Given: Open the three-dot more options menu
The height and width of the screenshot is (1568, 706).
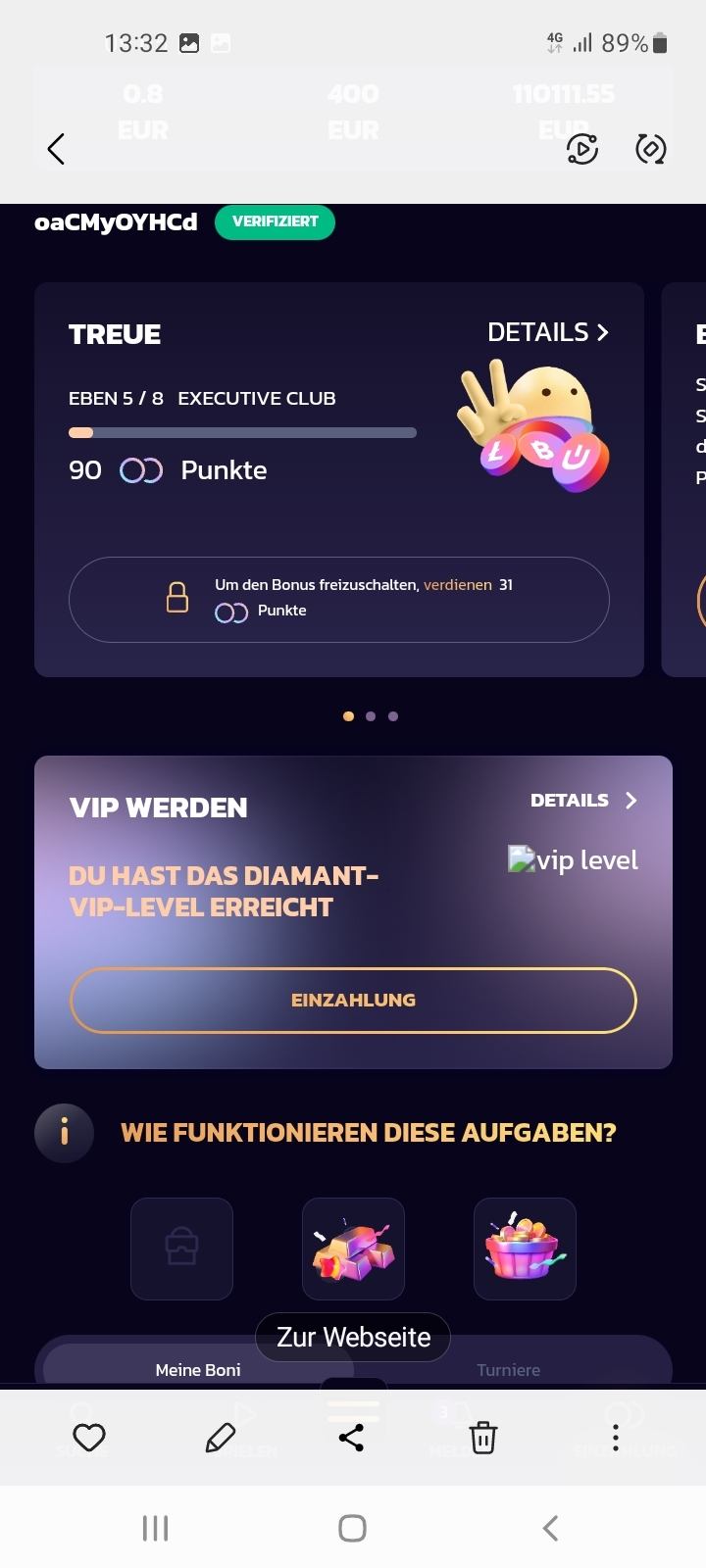Looking at the screenshot, I should [615, 1438].
